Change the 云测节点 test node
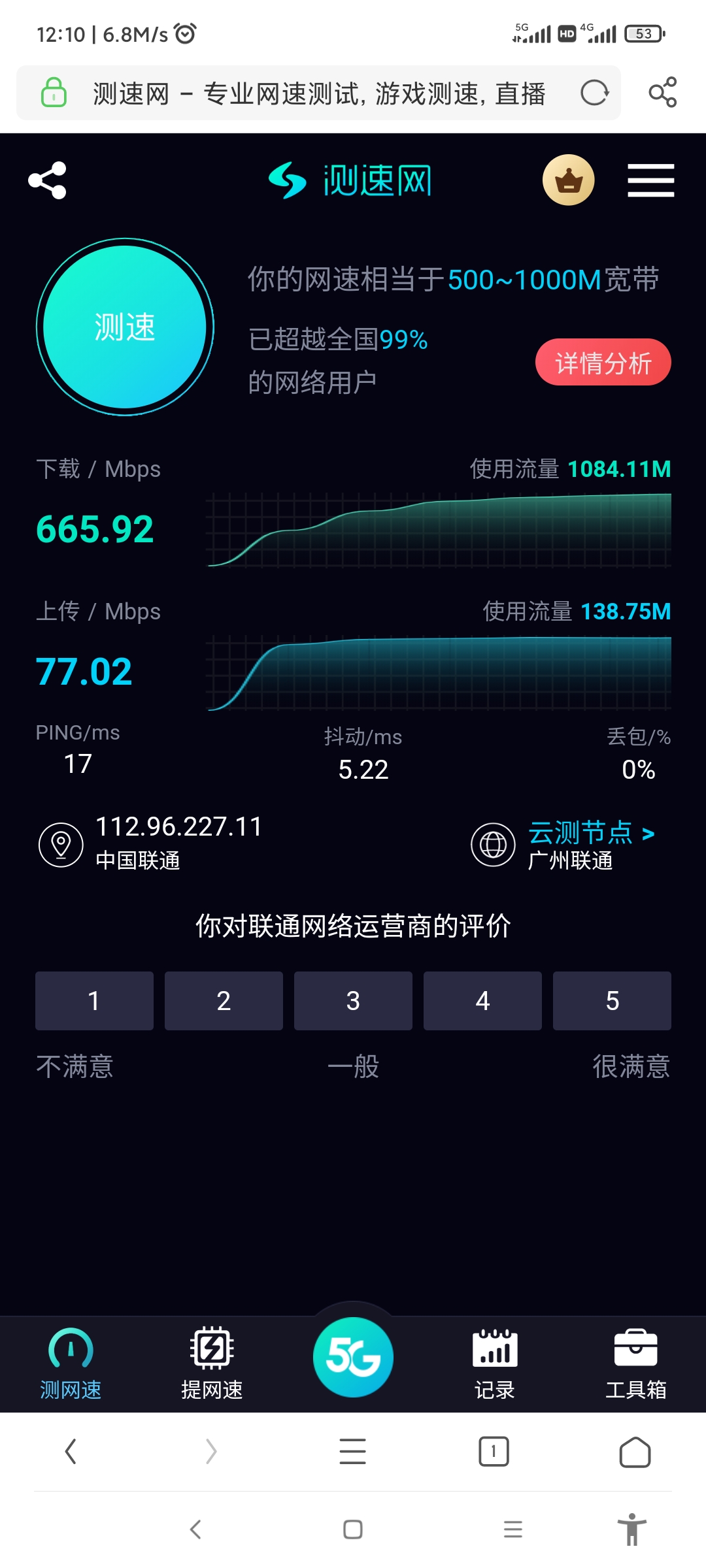706x1568 pixels. pyautogui.click(x=591, y=833)
